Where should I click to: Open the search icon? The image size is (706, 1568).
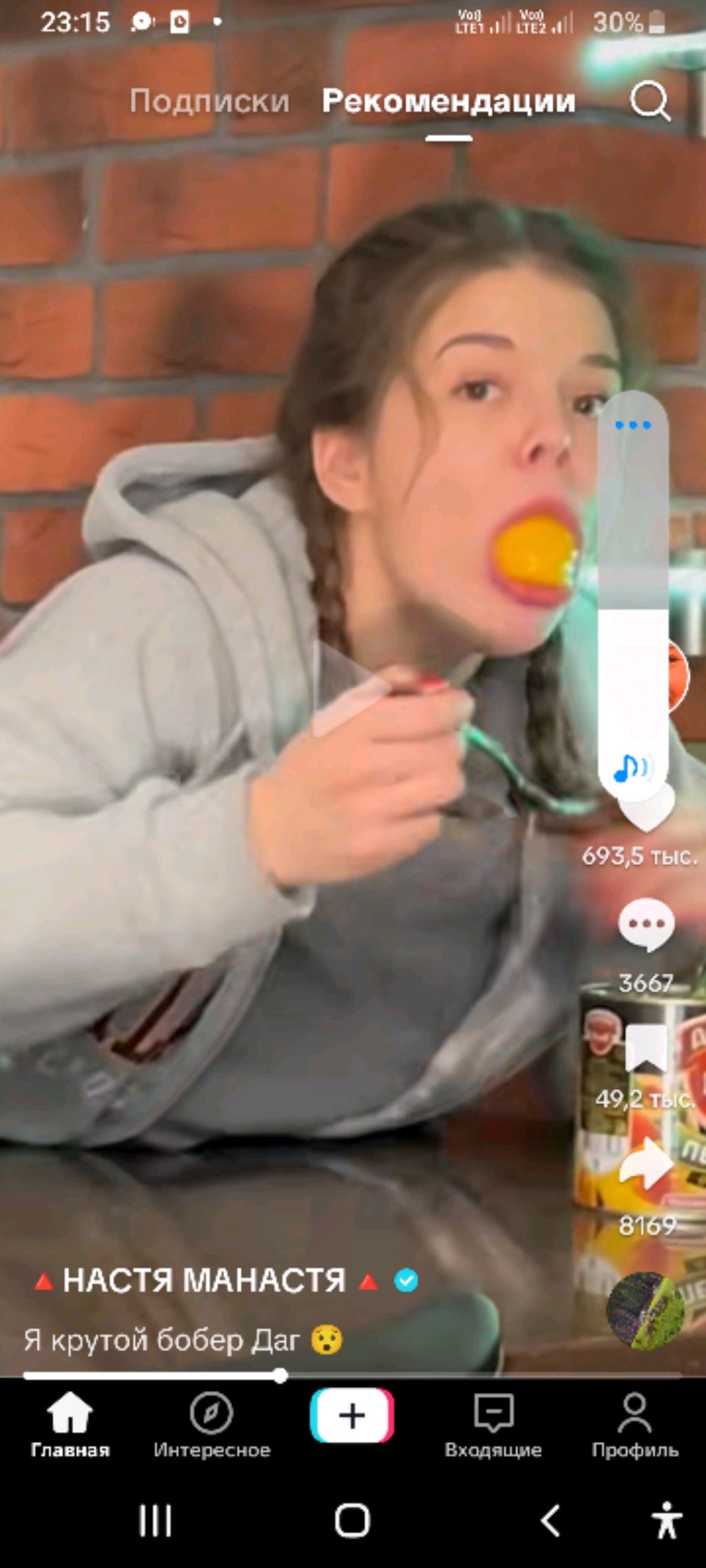tap(649, 101)
